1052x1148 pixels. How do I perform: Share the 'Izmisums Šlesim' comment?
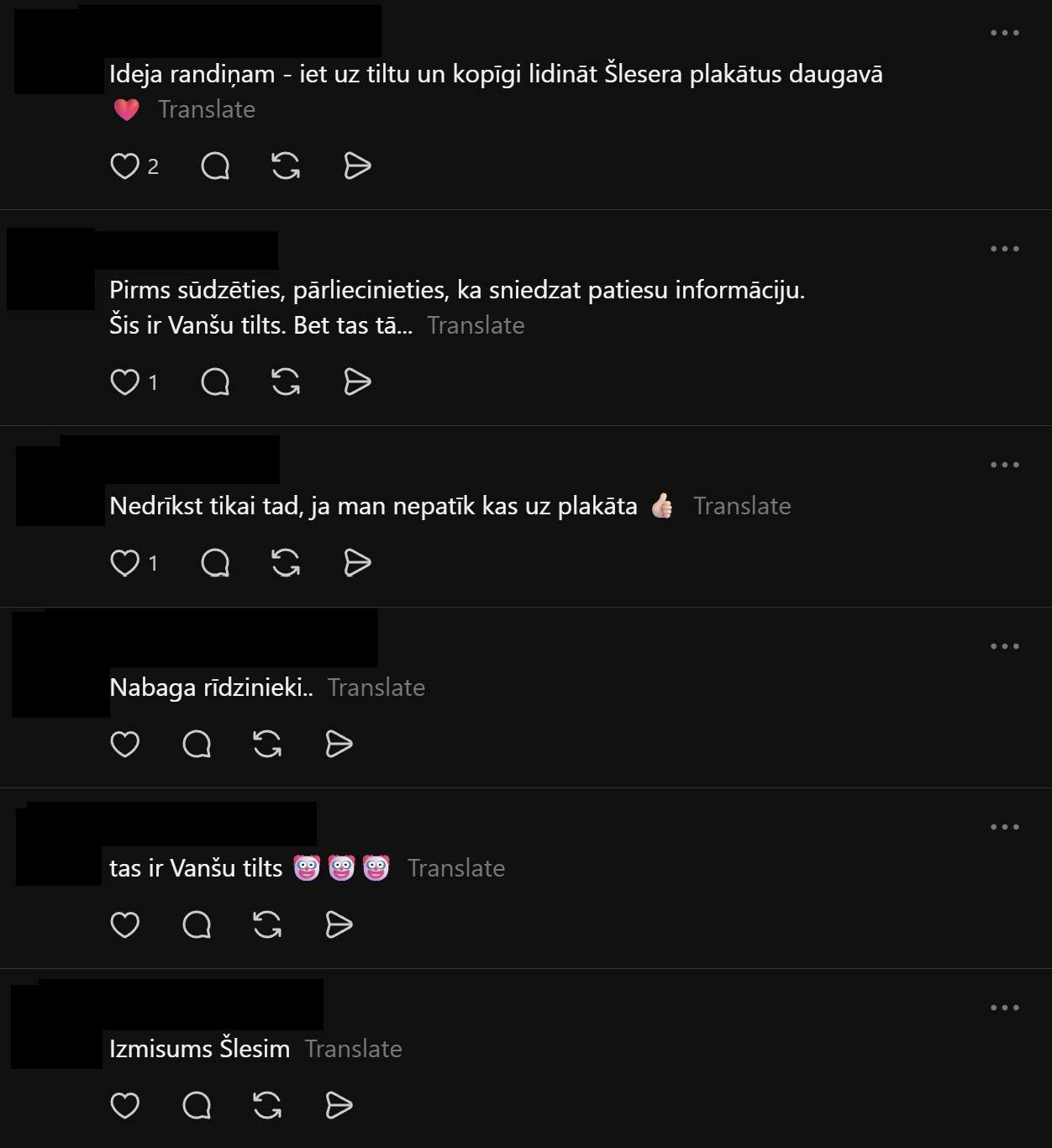pos(339,1105)
